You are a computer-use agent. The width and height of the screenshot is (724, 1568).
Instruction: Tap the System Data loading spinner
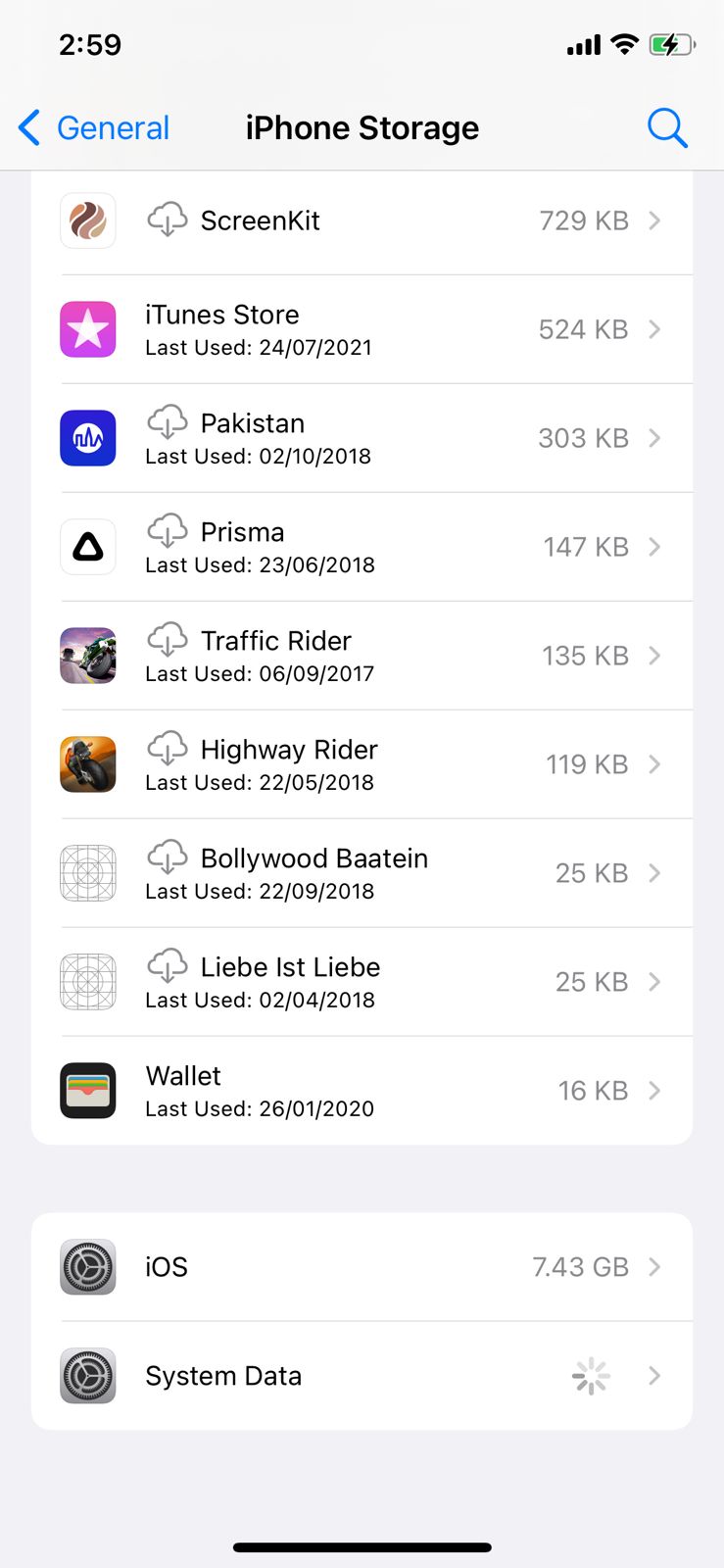(x=590, y=1375)
